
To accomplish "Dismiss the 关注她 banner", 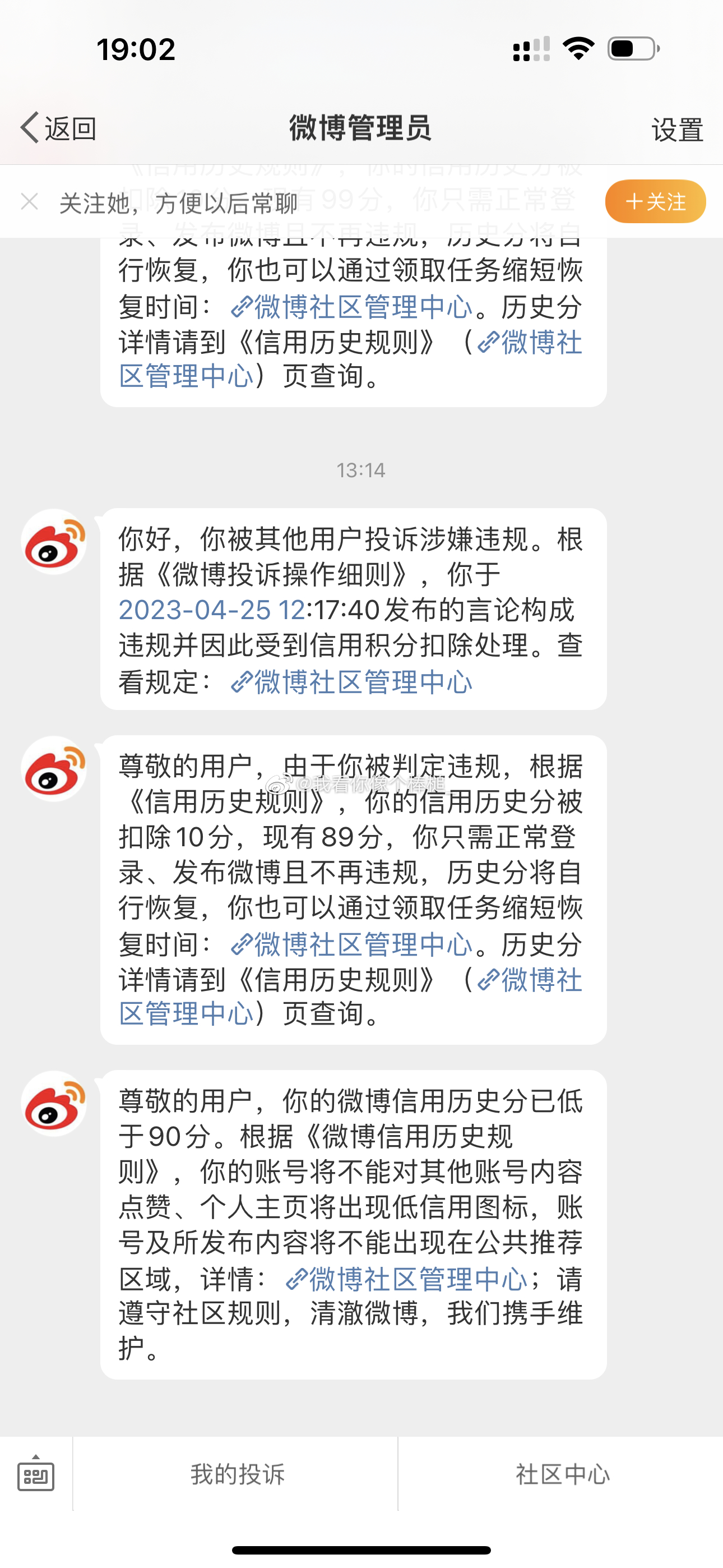I will pos(29,201).
